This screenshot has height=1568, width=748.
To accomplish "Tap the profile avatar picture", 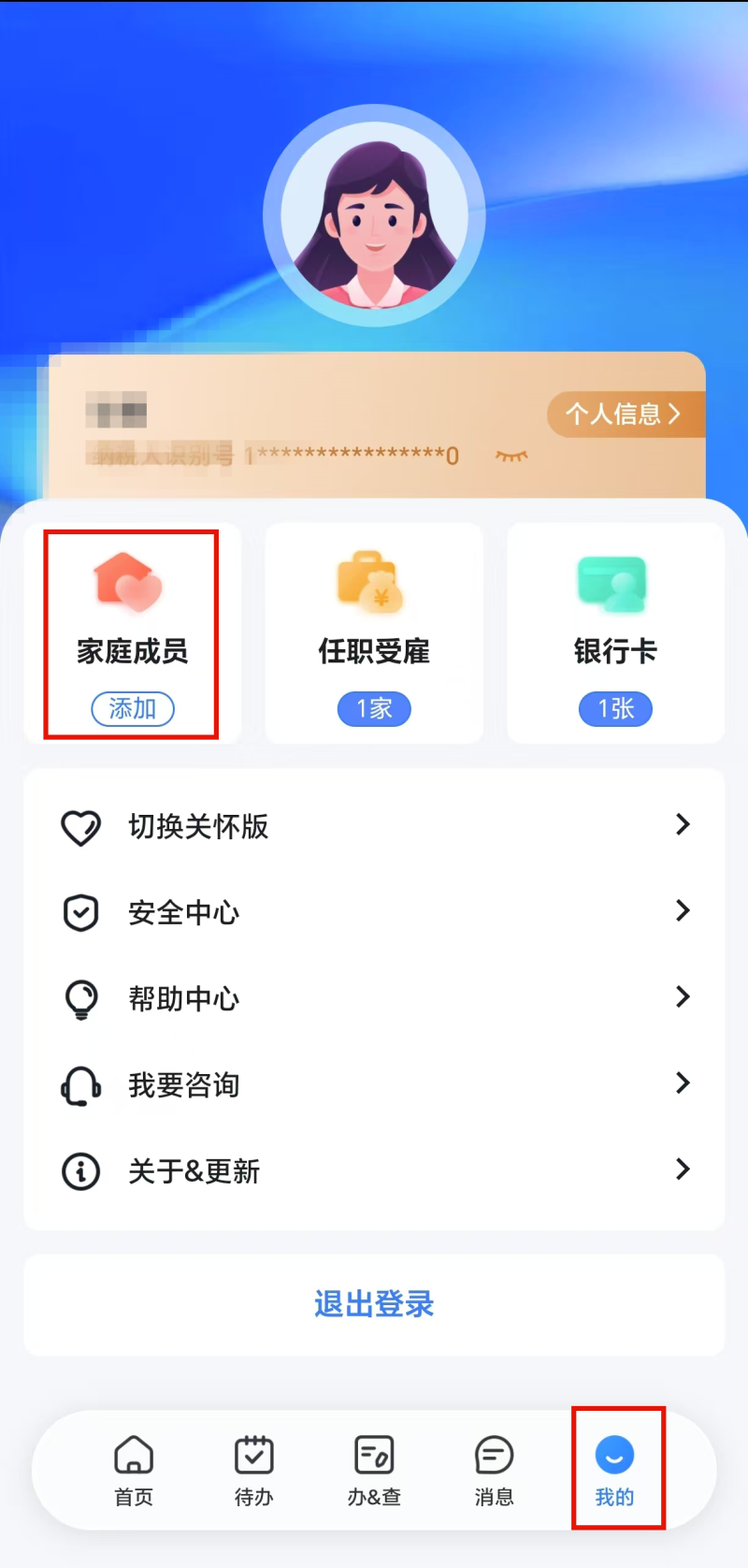I will (x=374, y=217).
